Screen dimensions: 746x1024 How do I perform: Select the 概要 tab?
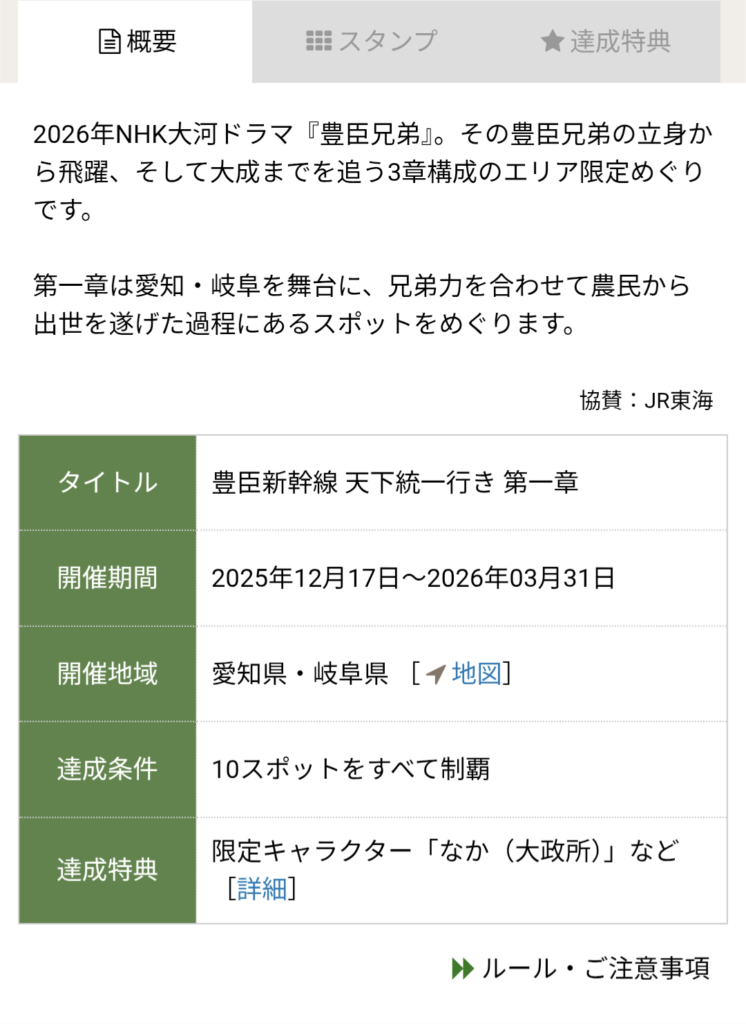(136, 41)
